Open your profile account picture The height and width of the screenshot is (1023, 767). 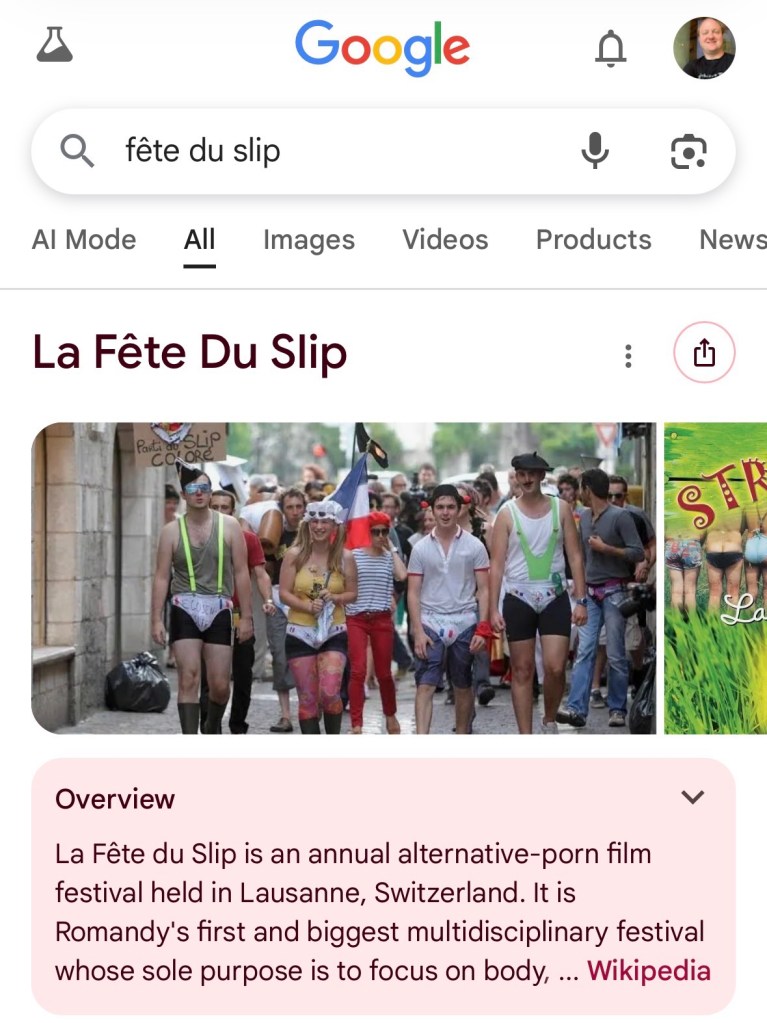click(x=706, y=48)
